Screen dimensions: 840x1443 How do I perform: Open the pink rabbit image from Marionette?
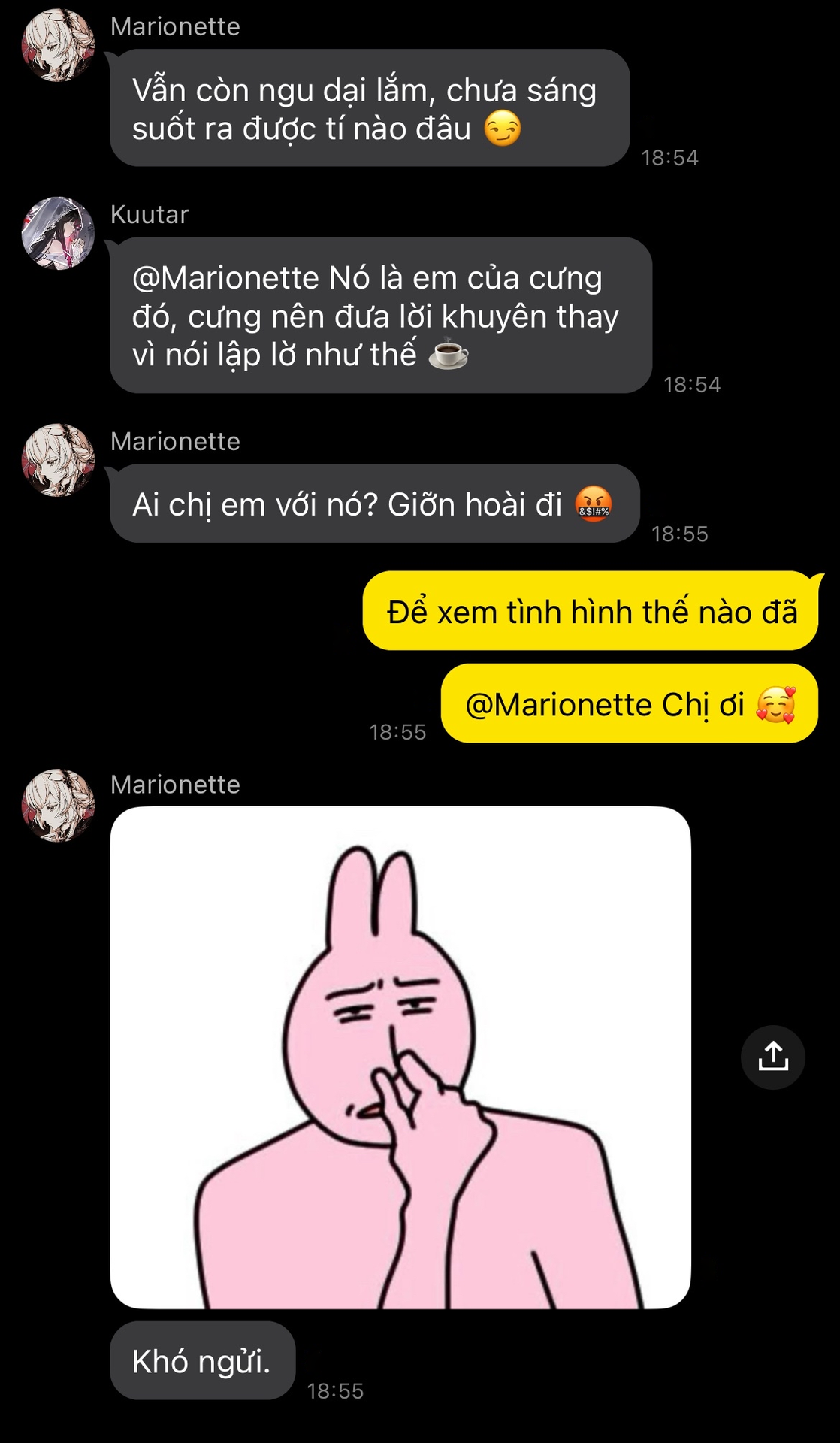[400, 1057]
